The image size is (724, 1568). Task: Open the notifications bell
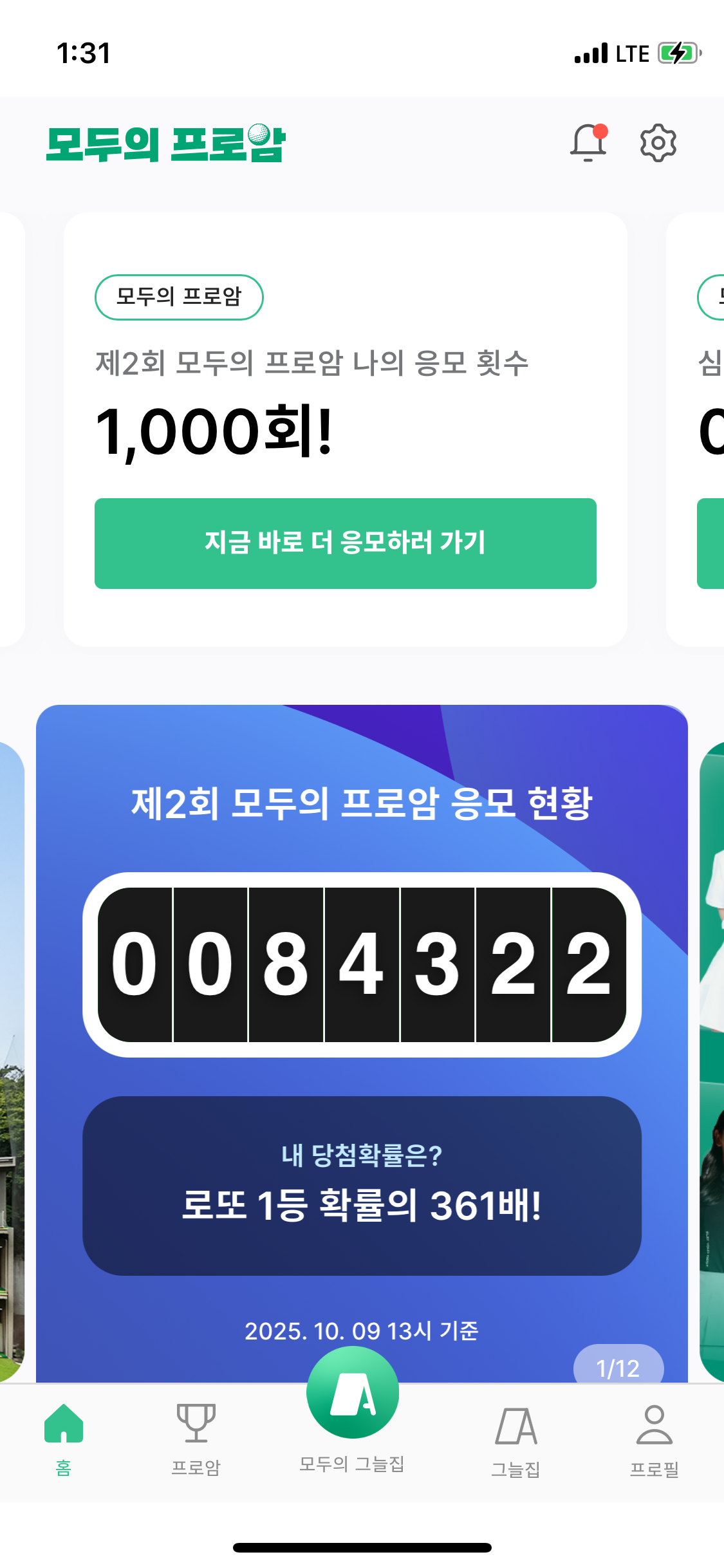pyautogui.click(x=588, y=142)
